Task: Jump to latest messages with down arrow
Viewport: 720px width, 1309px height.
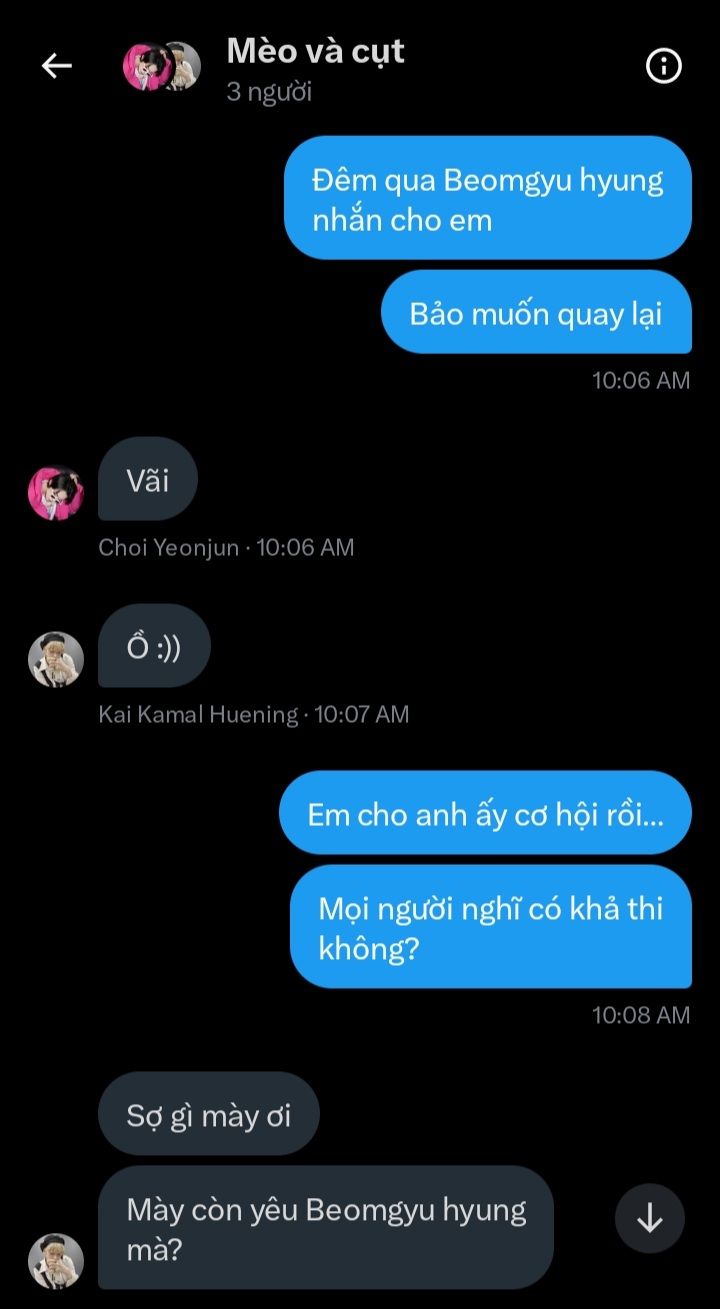Action: point(650,1218)
